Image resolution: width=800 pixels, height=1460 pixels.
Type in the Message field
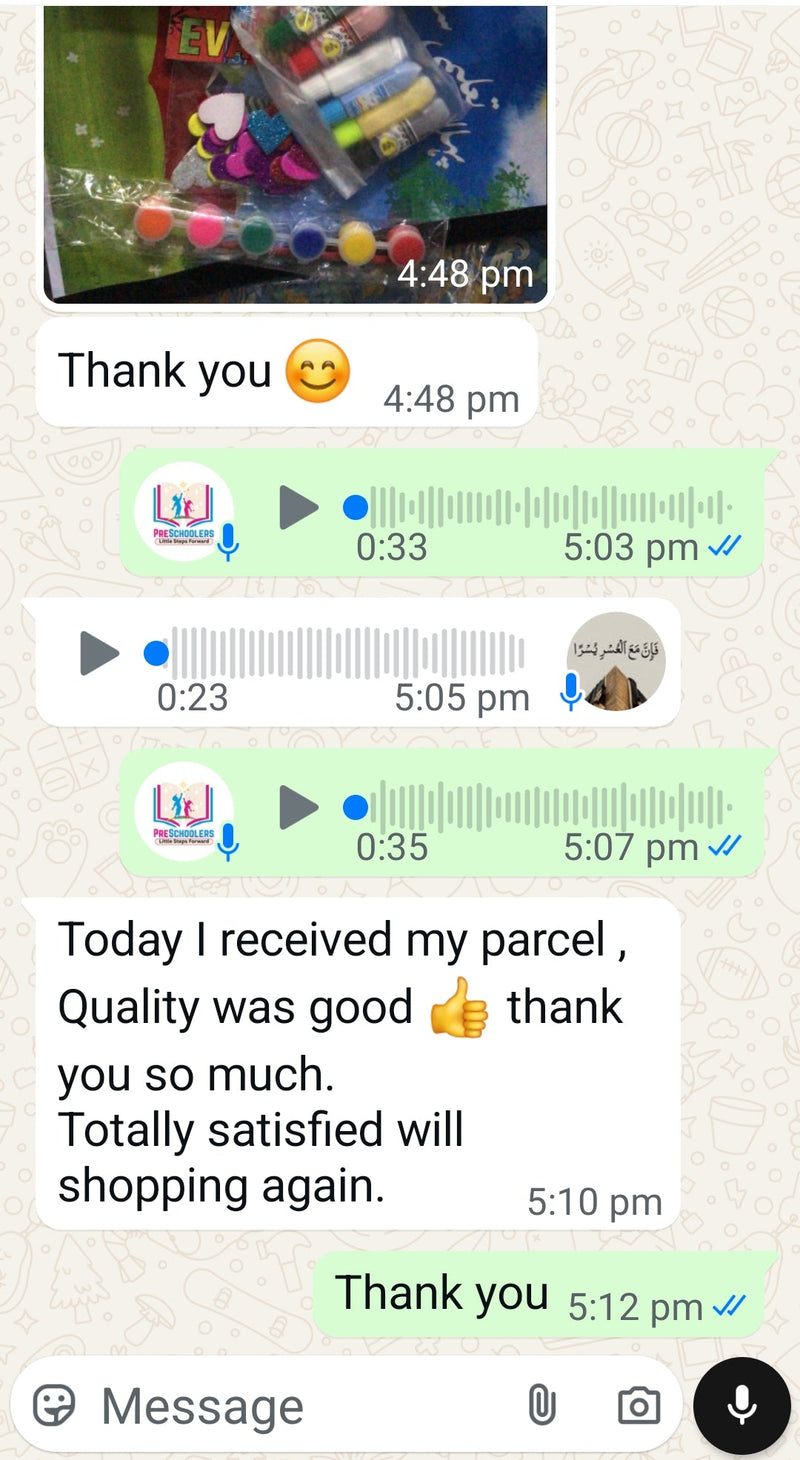pyautogui.click(x=300, y=1406)
